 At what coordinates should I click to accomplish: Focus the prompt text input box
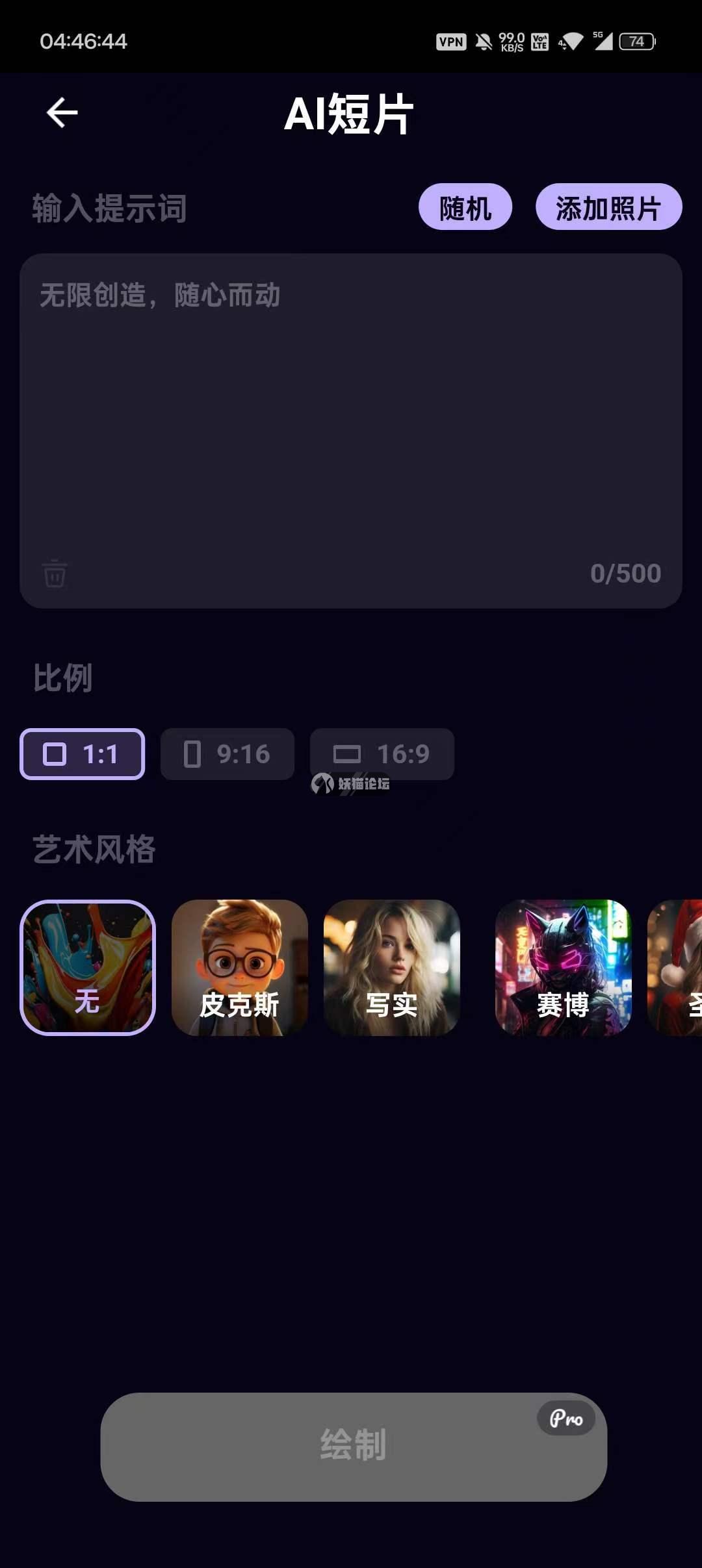click(351, 416)
